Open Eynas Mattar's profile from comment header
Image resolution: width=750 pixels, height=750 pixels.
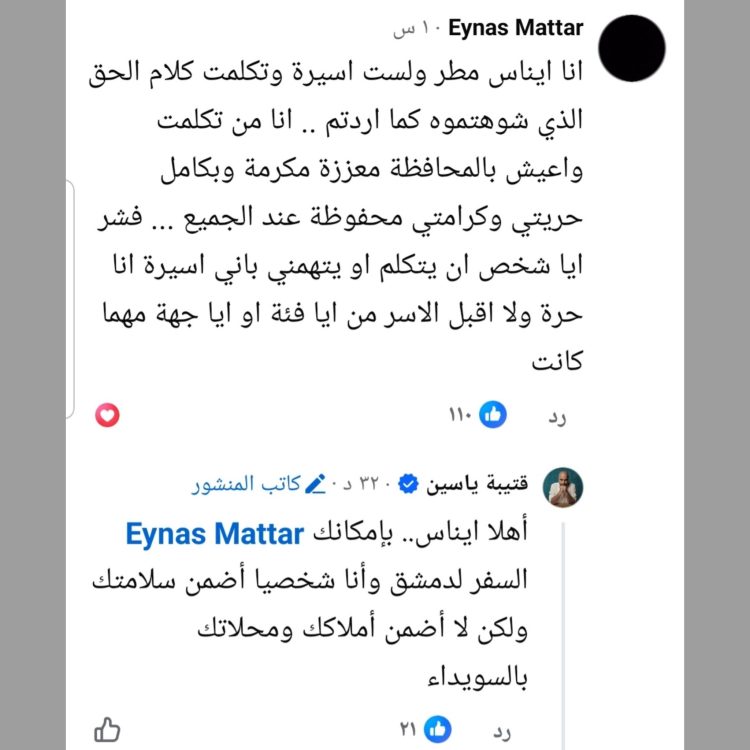[x=515, y=28]
